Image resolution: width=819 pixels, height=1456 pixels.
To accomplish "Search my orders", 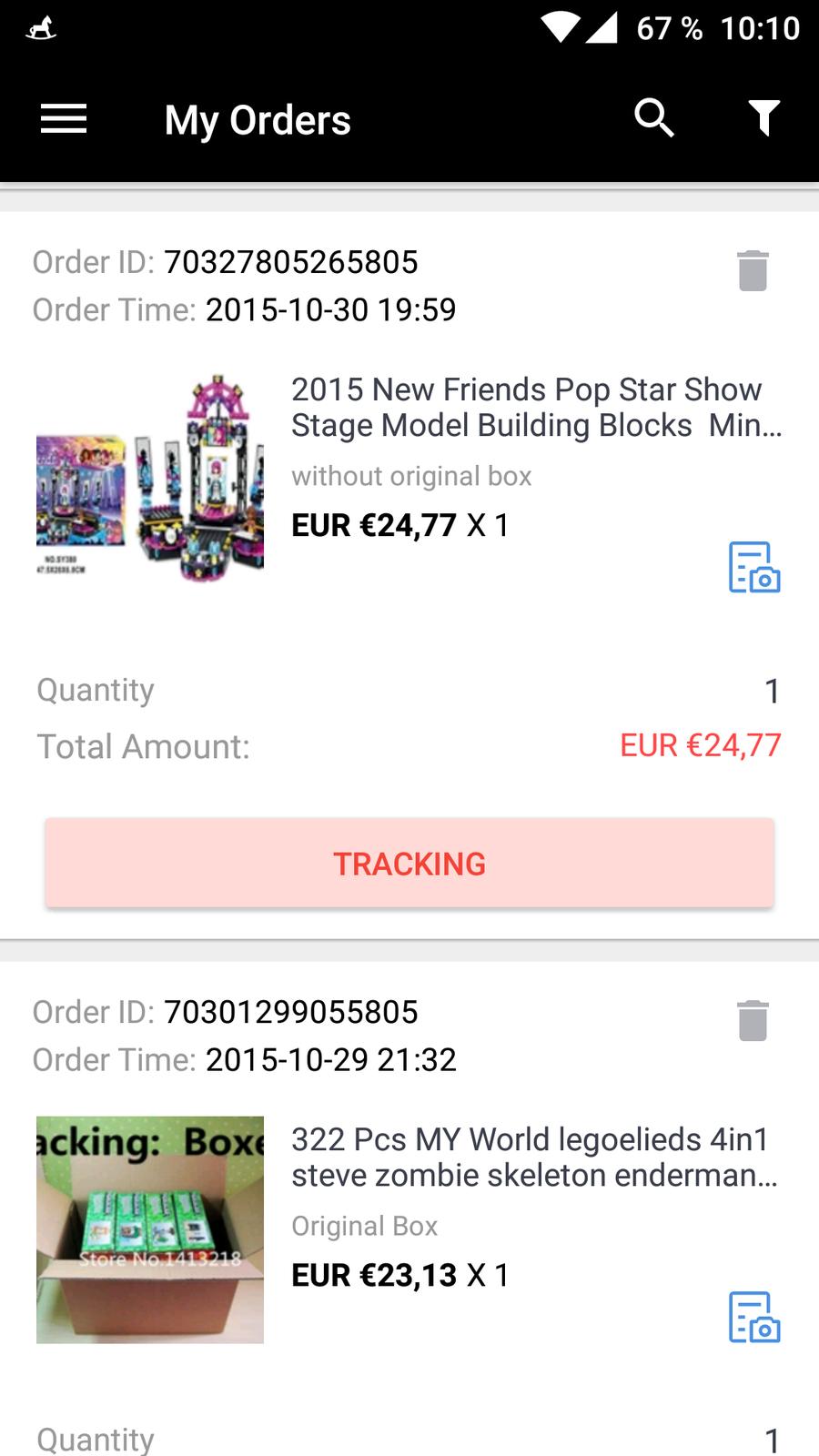I will click(x=653, y=118).
